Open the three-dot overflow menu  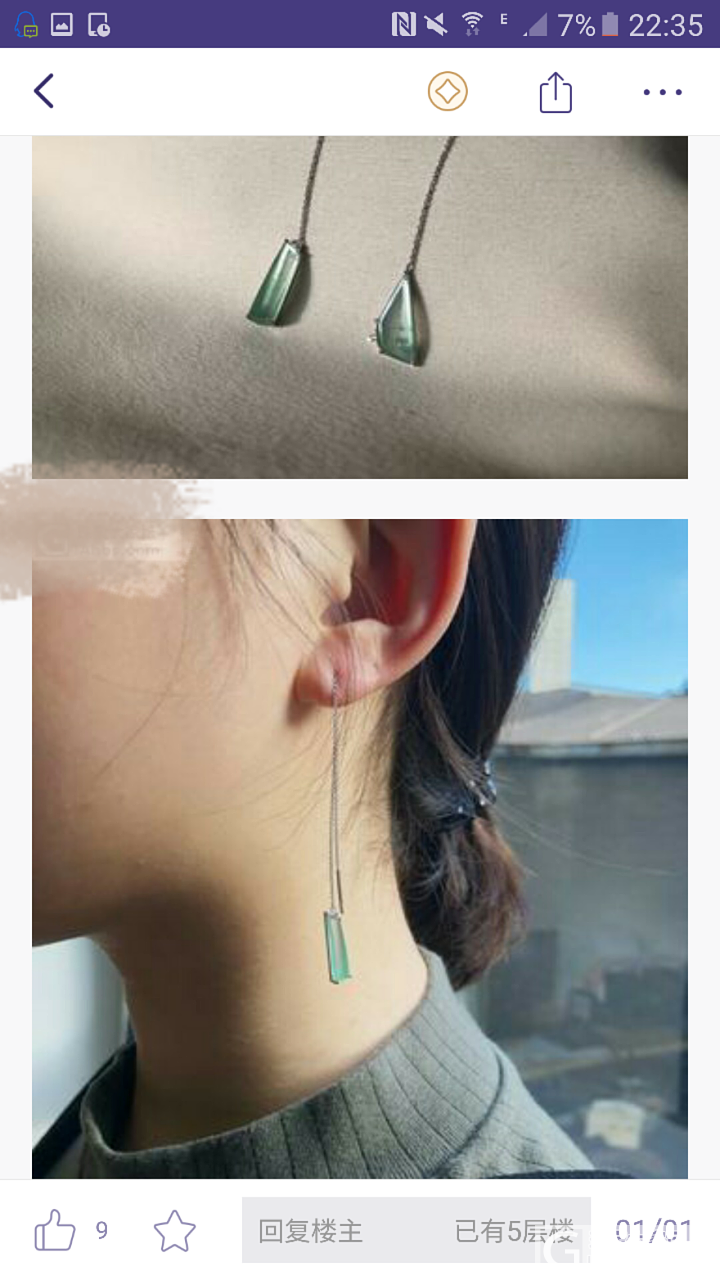pyautogui.click(x=662, y=92)
